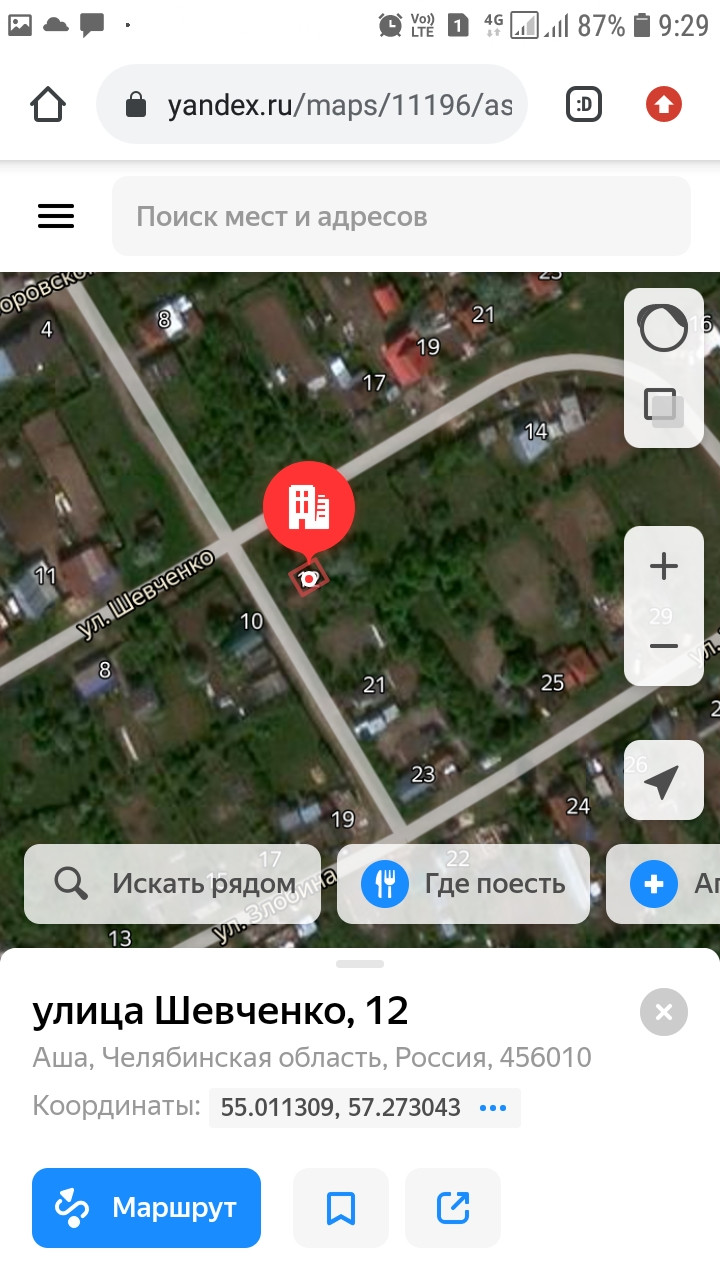This screenshot has width=720, height=1280.
Task: Build a route with Маршрут button
Action: click(x=146, y=1208)
